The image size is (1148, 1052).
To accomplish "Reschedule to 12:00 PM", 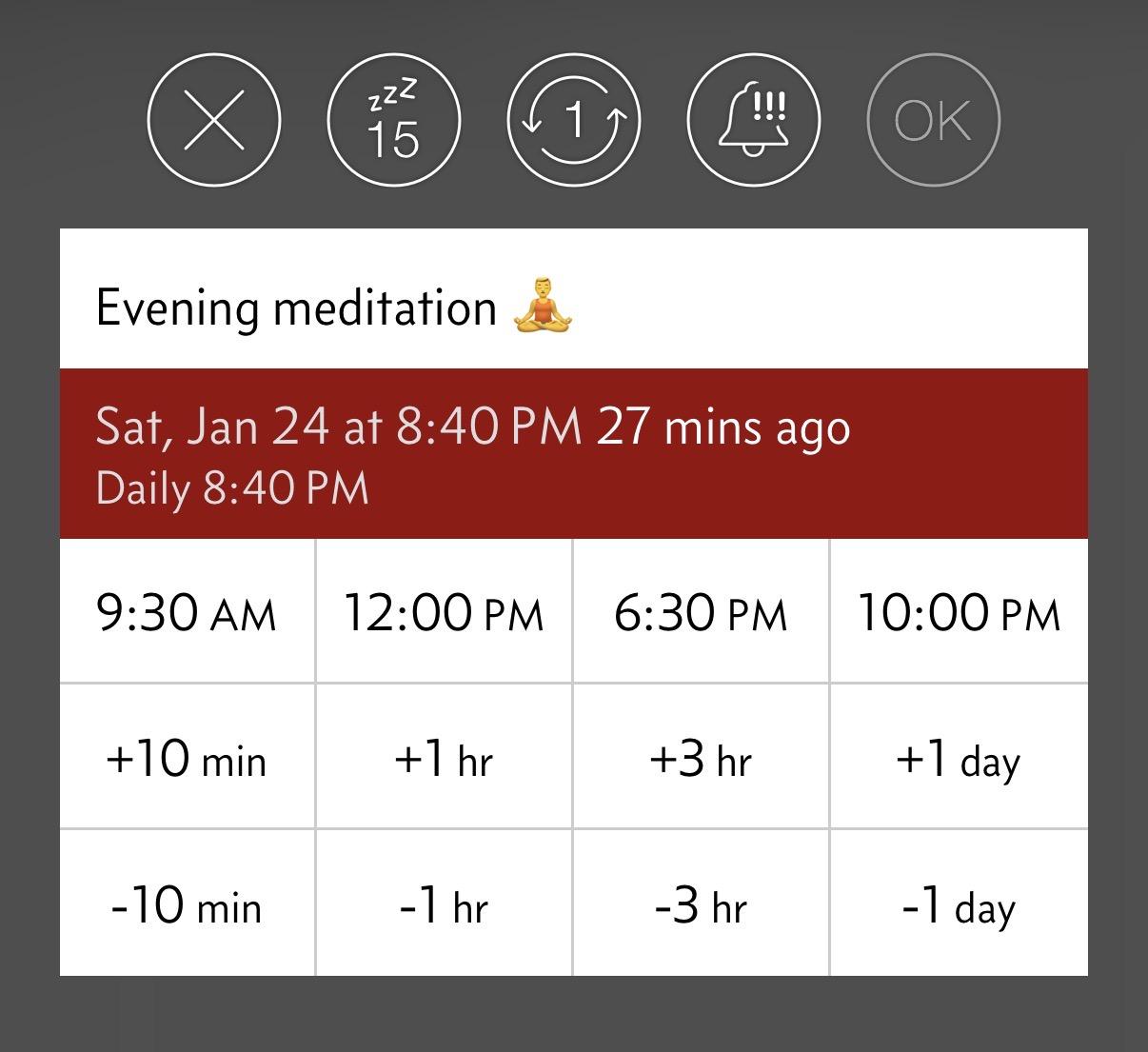I will point(444,612).
